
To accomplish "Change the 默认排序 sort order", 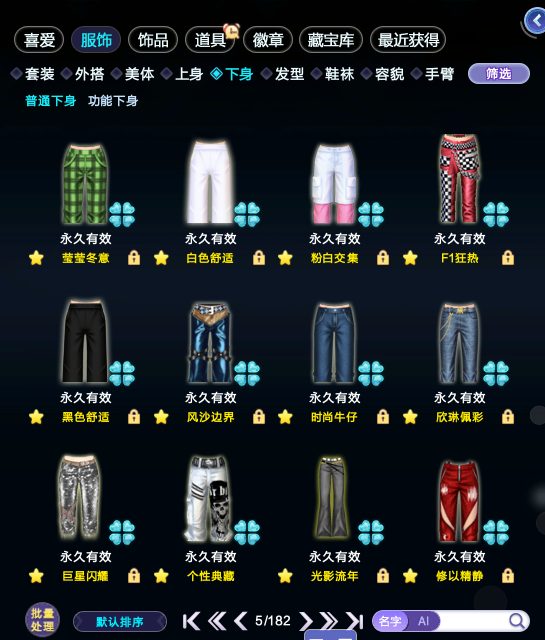I will coord(120,622).
